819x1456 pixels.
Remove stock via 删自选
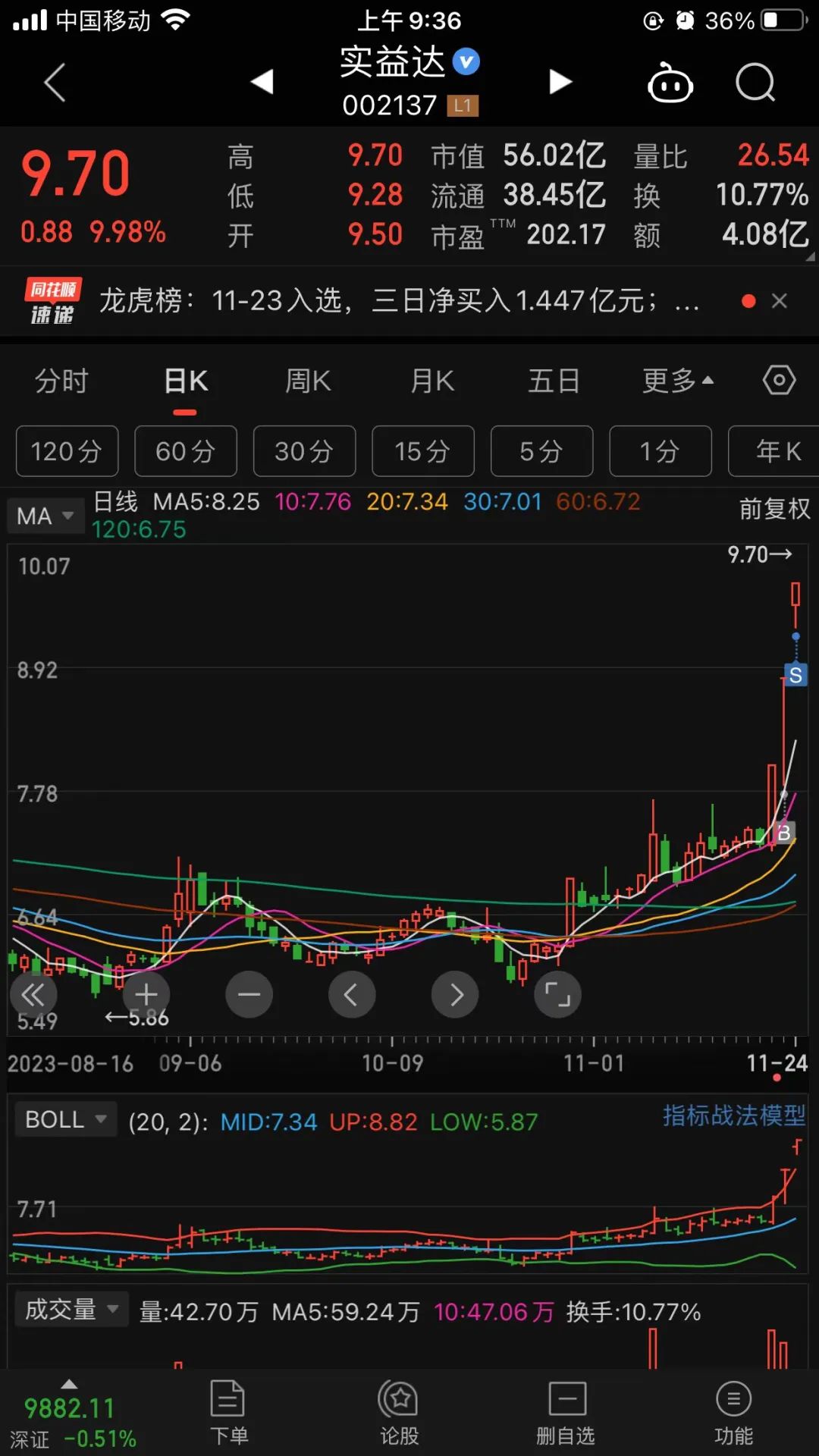[x=566, y=1413]
